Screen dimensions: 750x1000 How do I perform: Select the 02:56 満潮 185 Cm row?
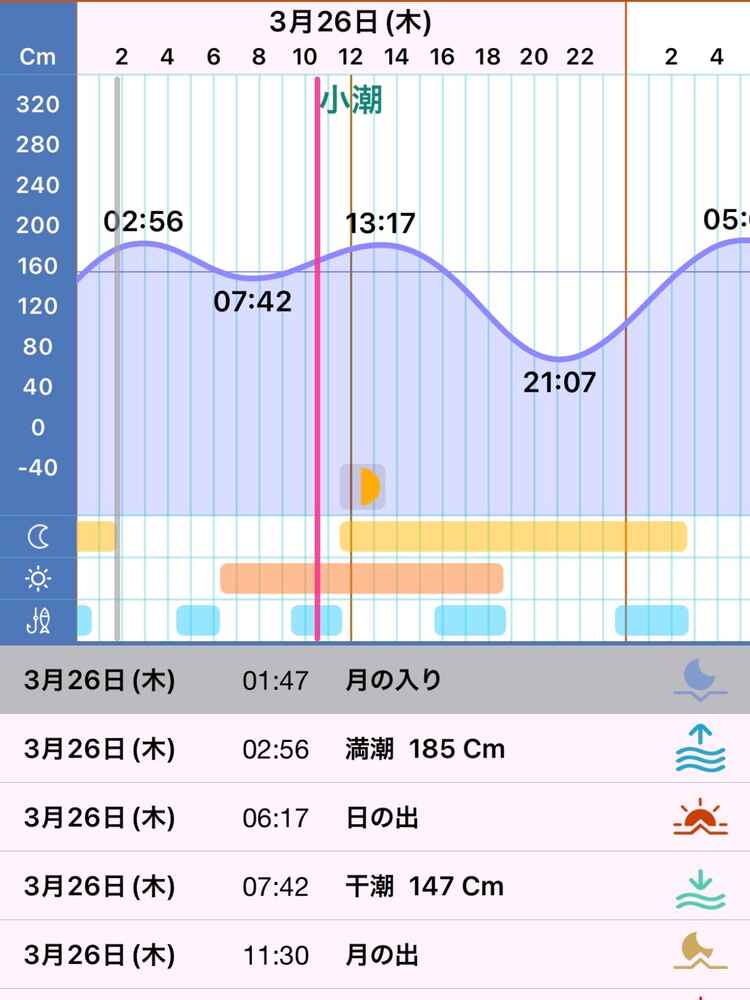(375, 748)
